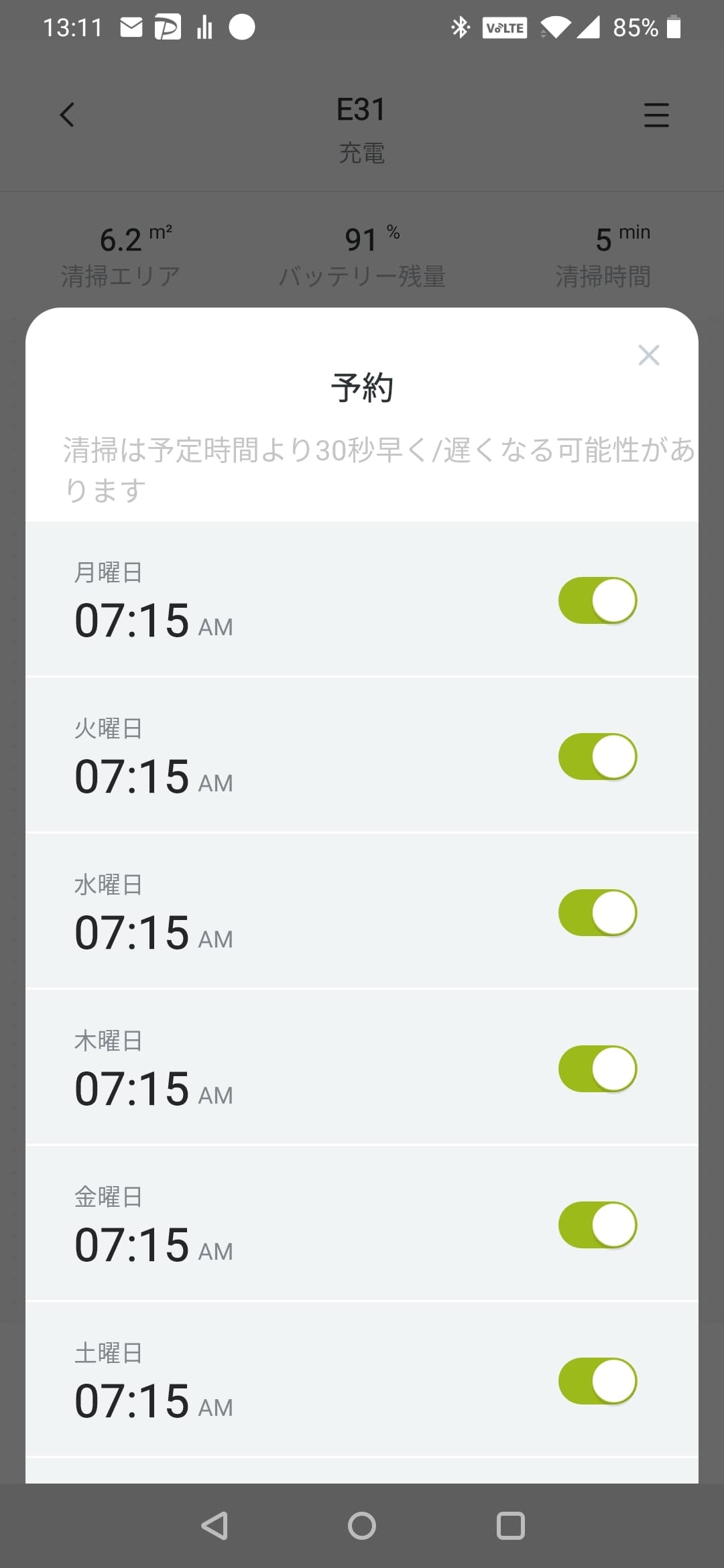Go back from the E31 screen

click(x=67, y=115)
